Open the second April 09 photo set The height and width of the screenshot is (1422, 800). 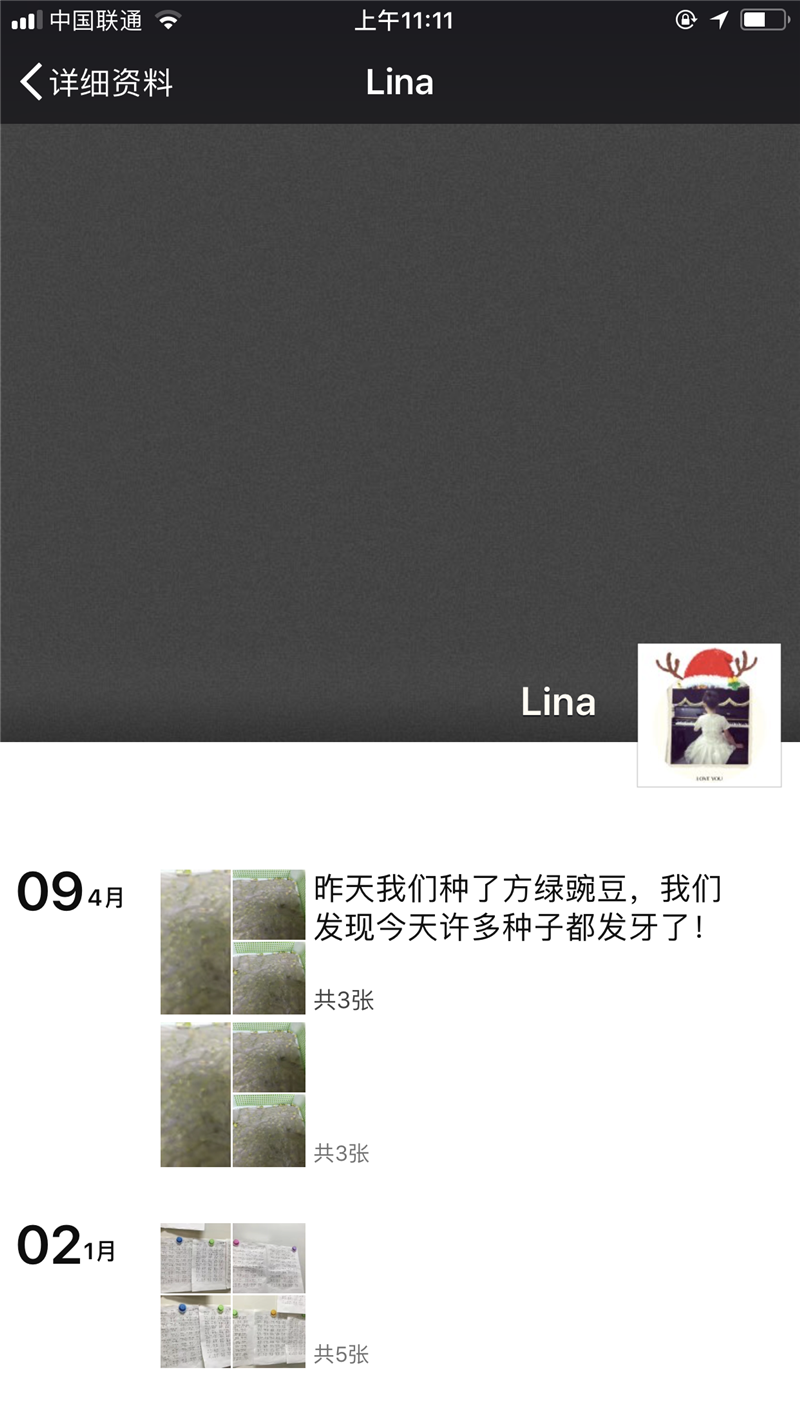pyautogui.click(x=233, y=1094)
